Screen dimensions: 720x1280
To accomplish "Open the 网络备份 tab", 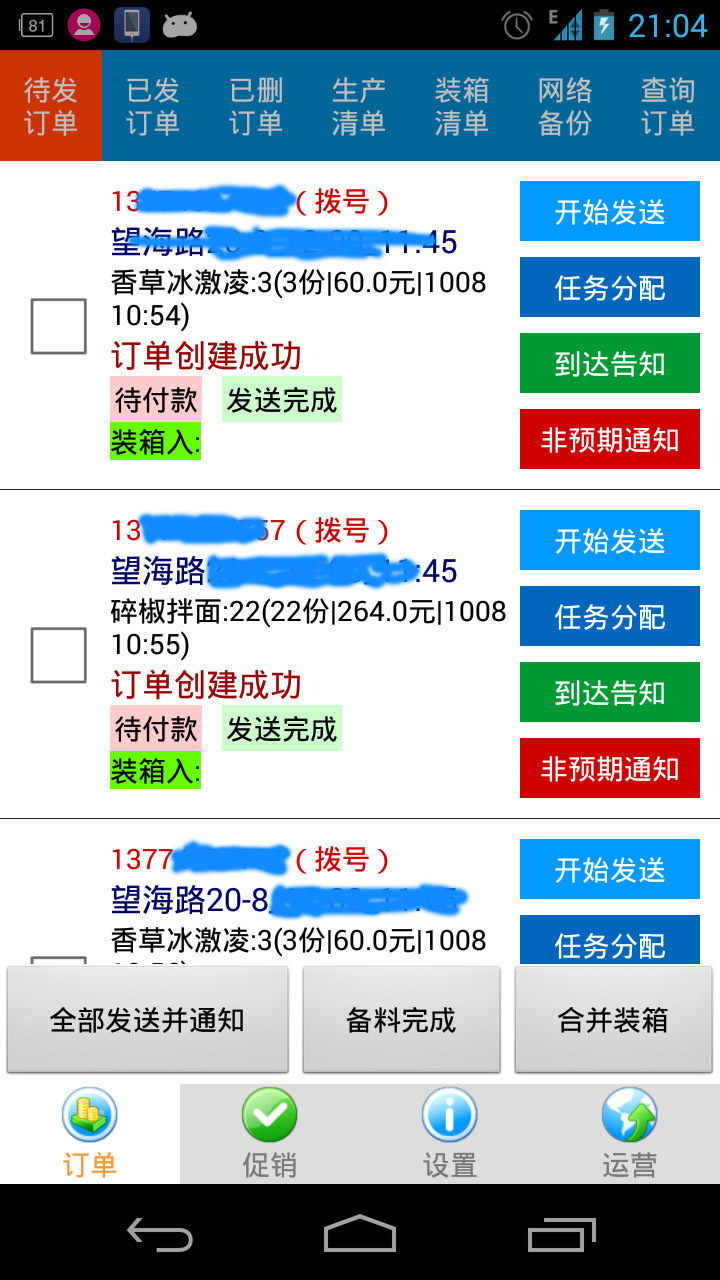I will 565,106.
